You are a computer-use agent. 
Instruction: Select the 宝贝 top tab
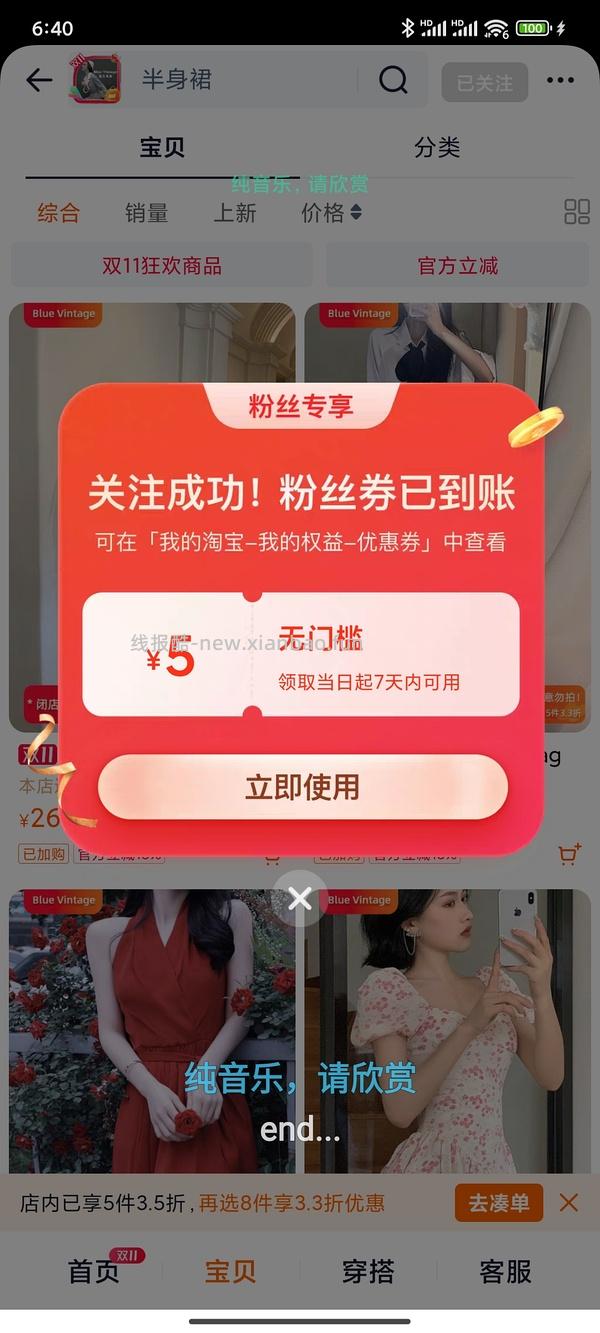[162, 148]
